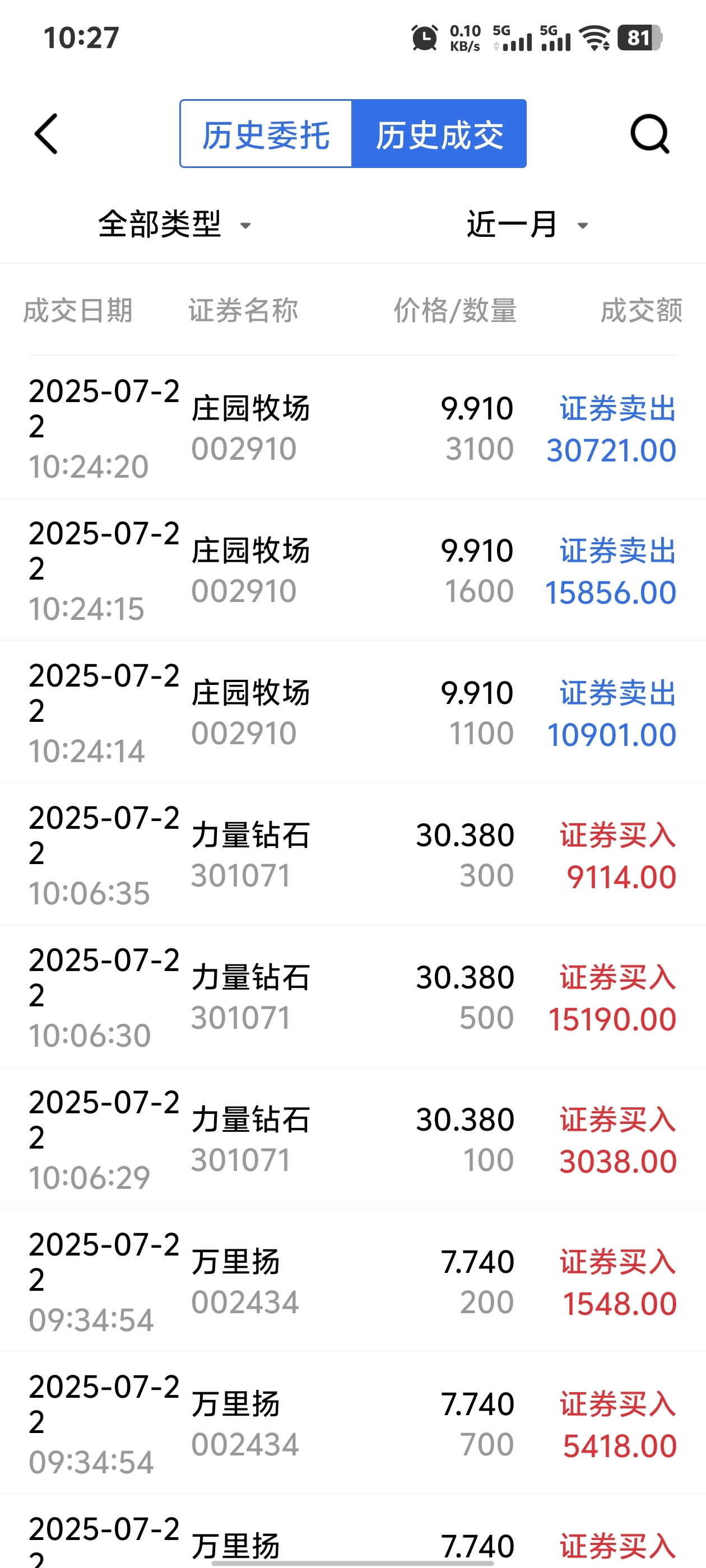
Task: Open 力量钻石 buy record at 10:06:35
Action: click(354, 855)
